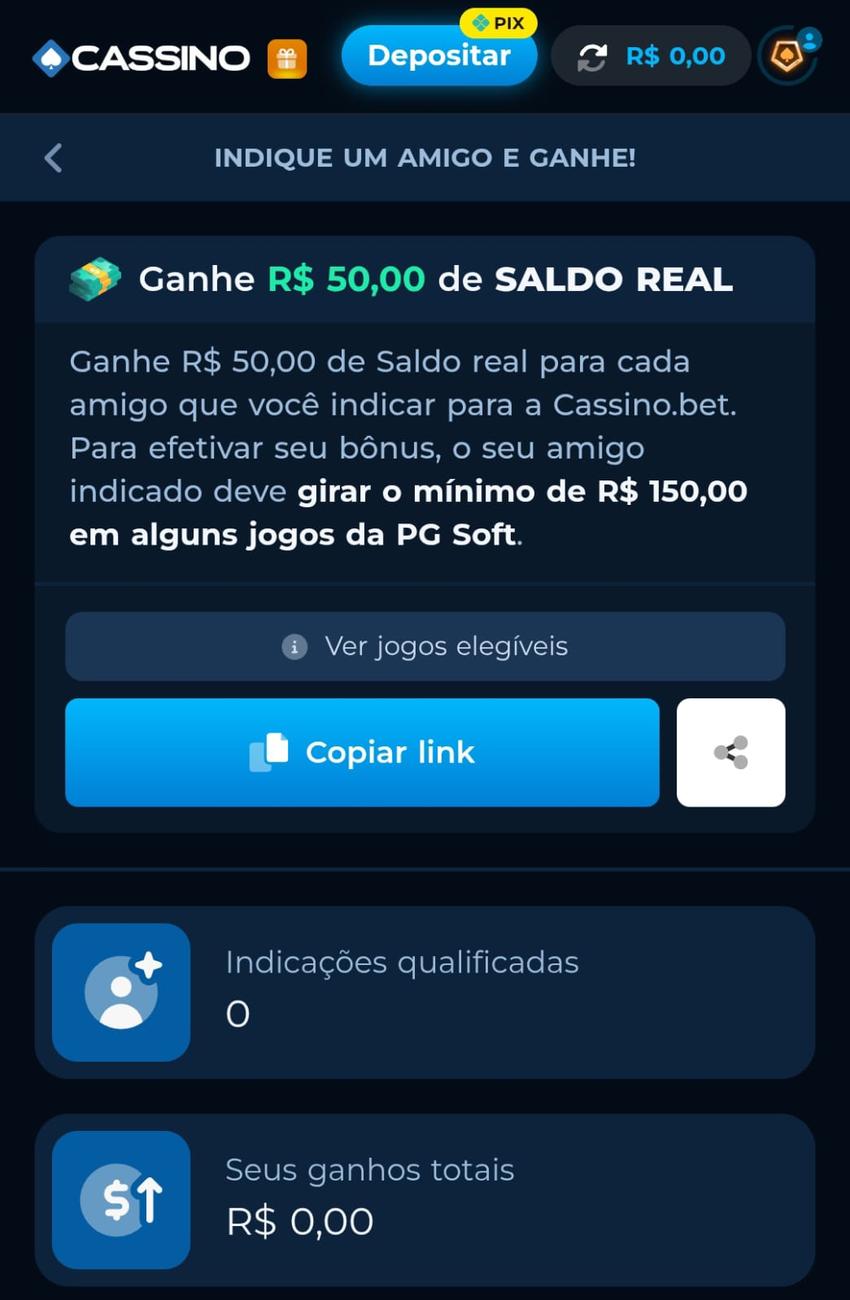Click the dollar-arrow icon for Seus ganhos totais

[120, 1198]
